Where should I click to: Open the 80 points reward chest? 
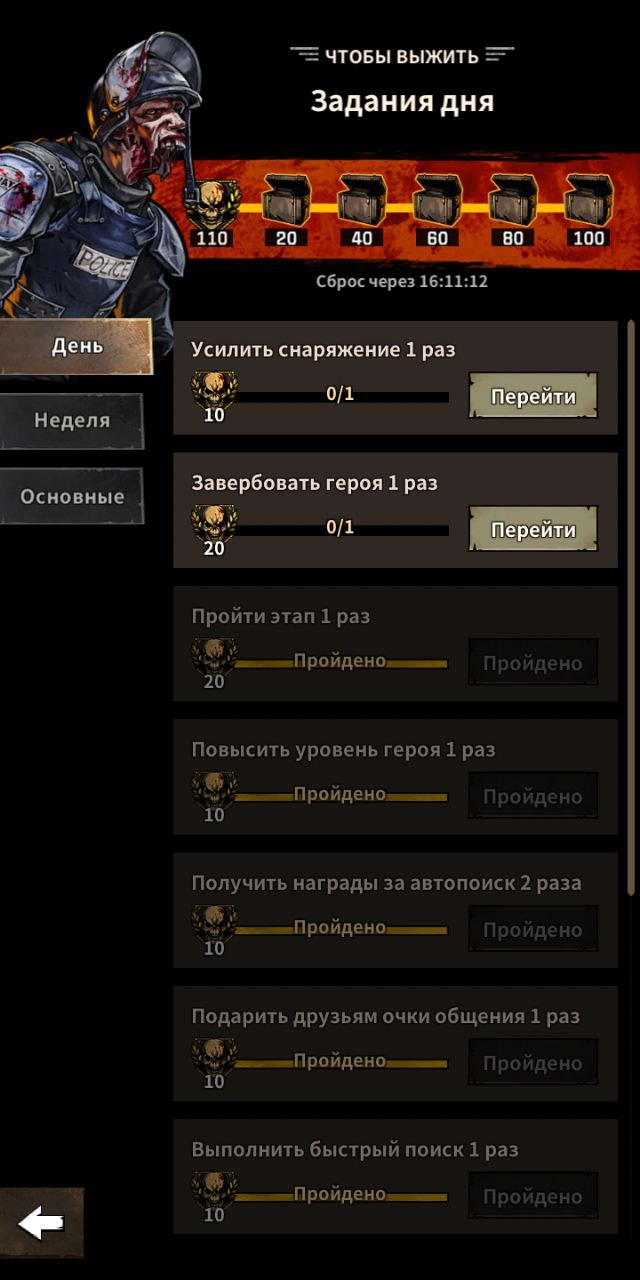pyautogui.click(x=513, y=200)
